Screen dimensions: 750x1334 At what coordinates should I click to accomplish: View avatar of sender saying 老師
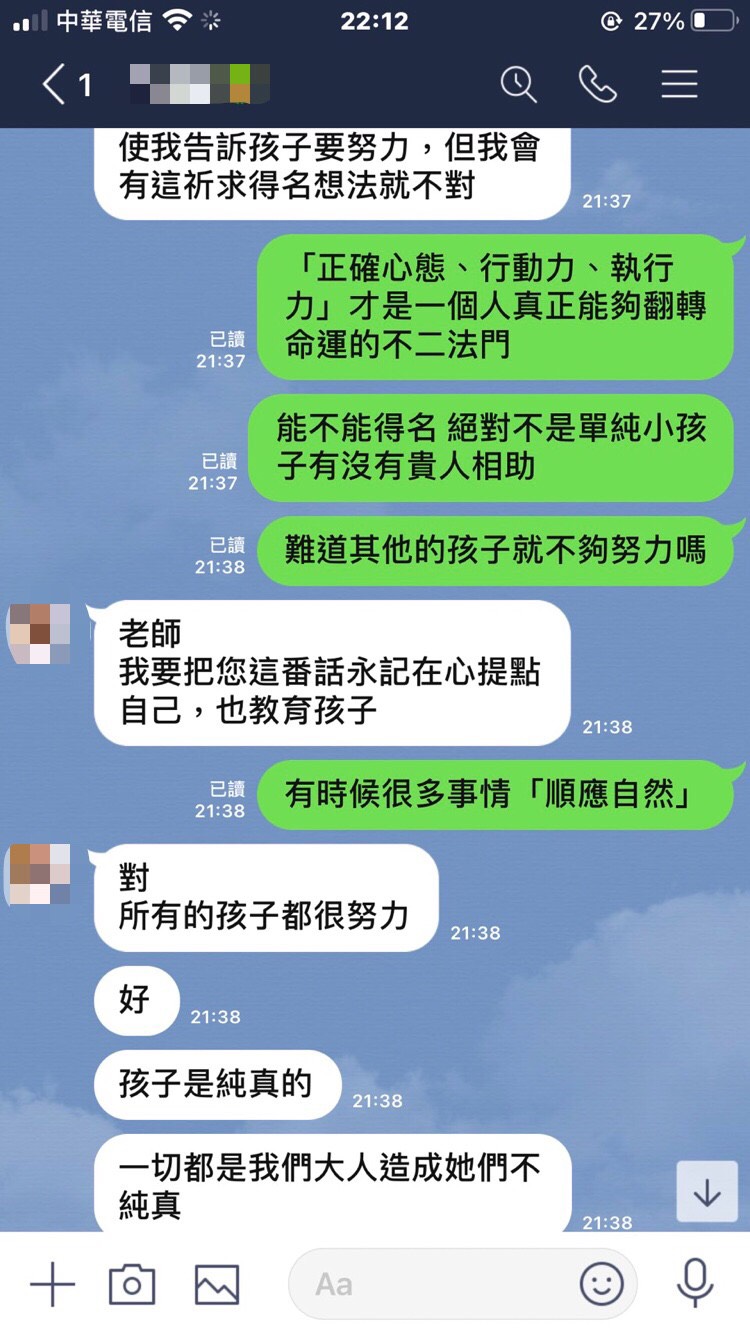point(39,634)
